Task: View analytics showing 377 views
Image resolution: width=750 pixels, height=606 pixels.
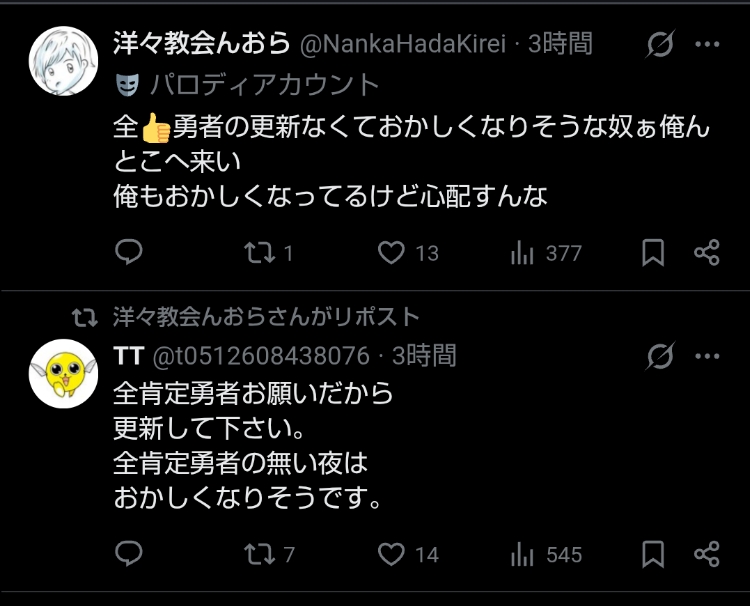Action: [x=546, y=253]
